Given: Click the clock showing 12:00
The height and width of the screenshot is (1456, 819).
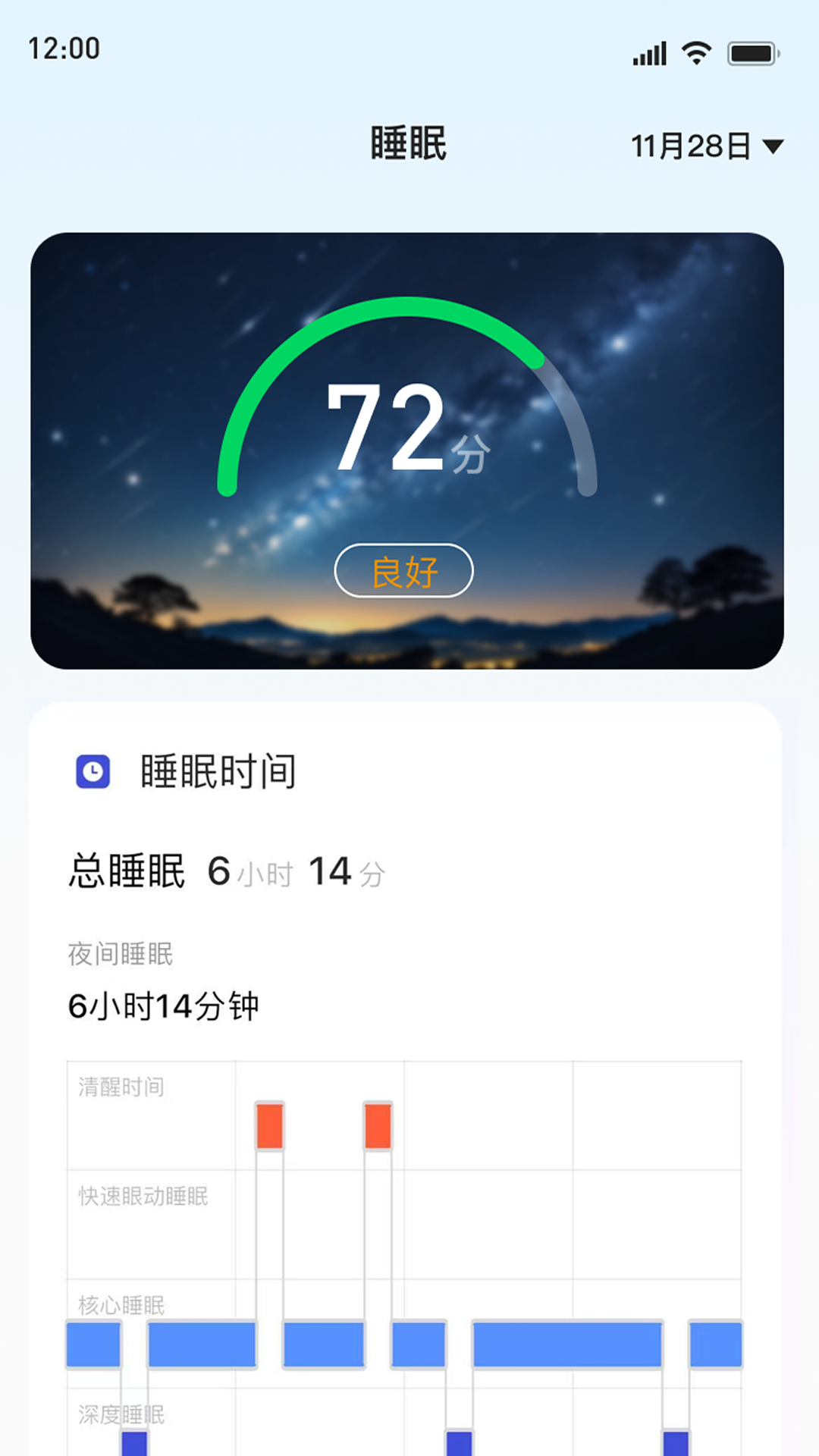Looking at the screenshot, I should [65, 50].
